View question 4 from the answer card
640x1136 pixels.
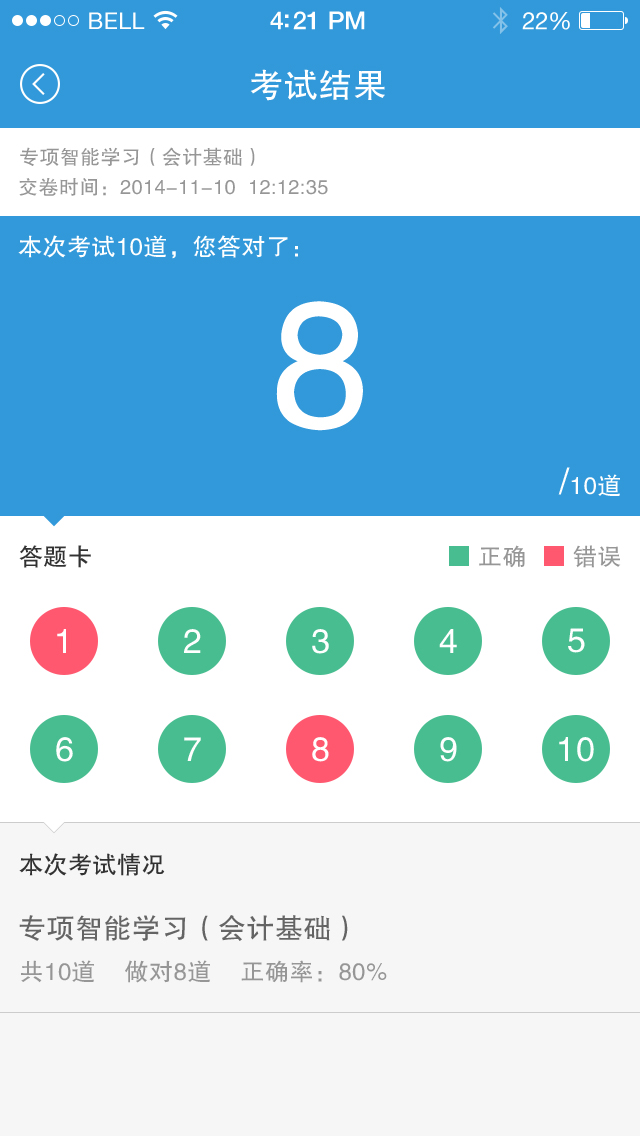point(448,641)
